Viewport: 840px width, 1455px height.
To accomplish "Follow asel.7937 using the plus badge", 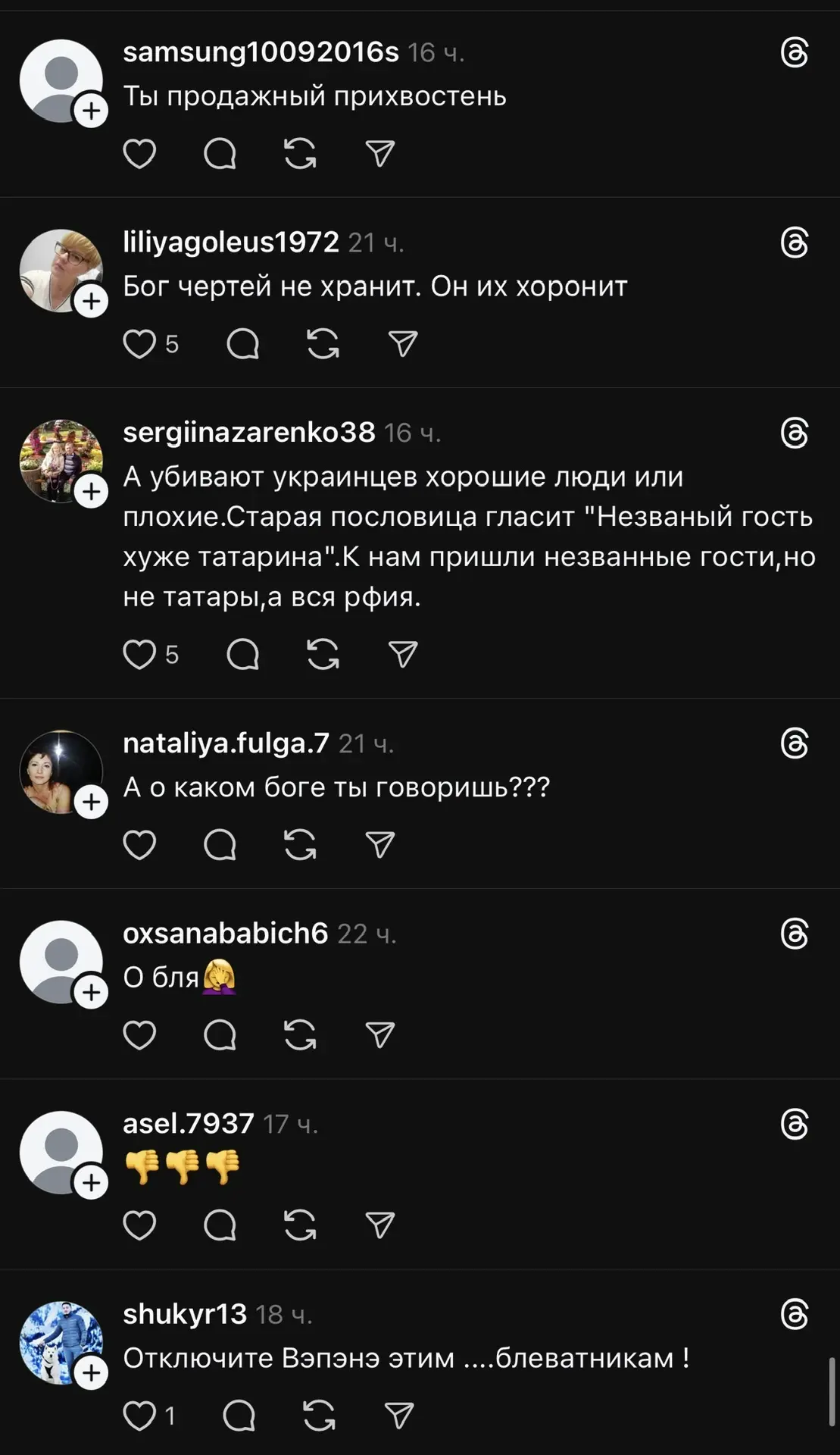I will (x=91, y=1182).
